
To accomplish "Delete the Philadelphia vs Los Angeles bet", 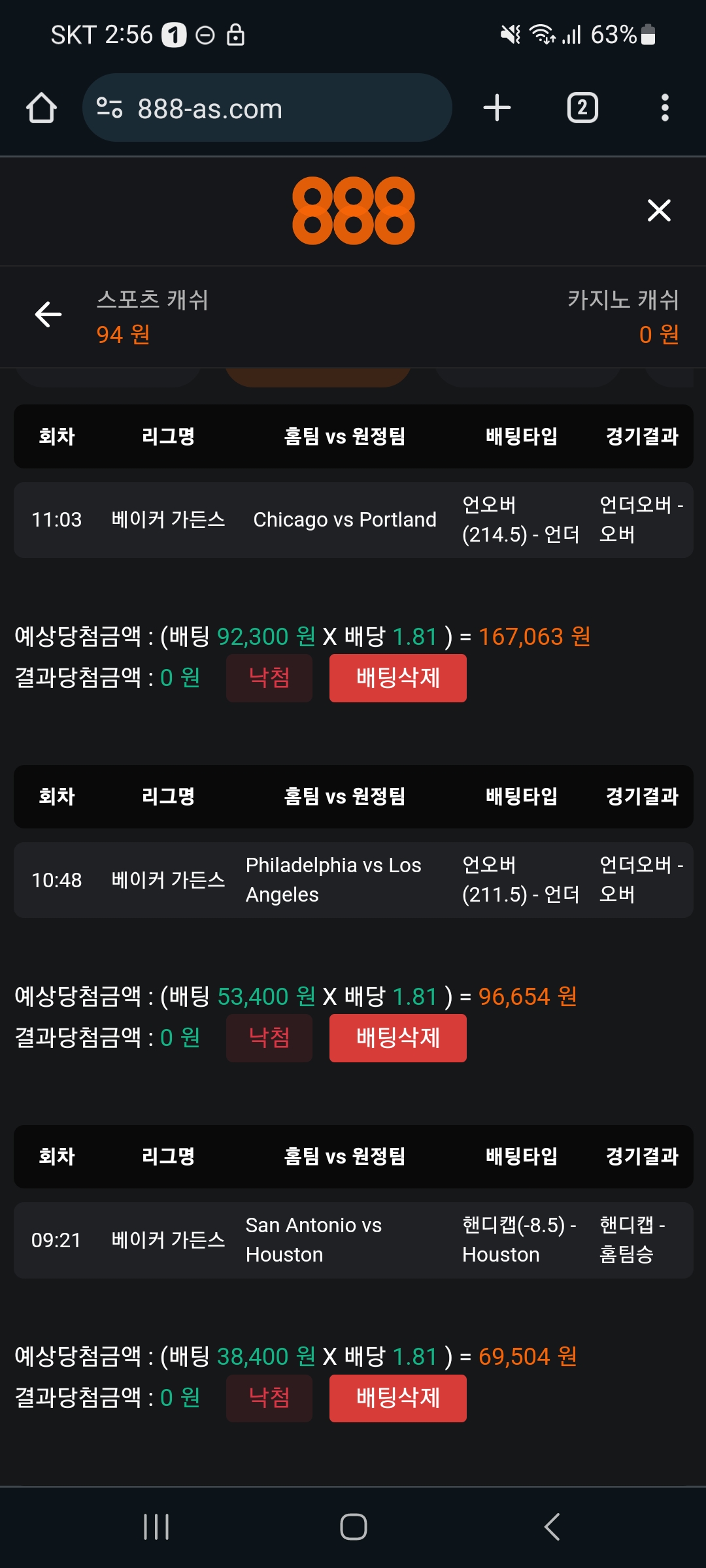I will point(397,1038).
